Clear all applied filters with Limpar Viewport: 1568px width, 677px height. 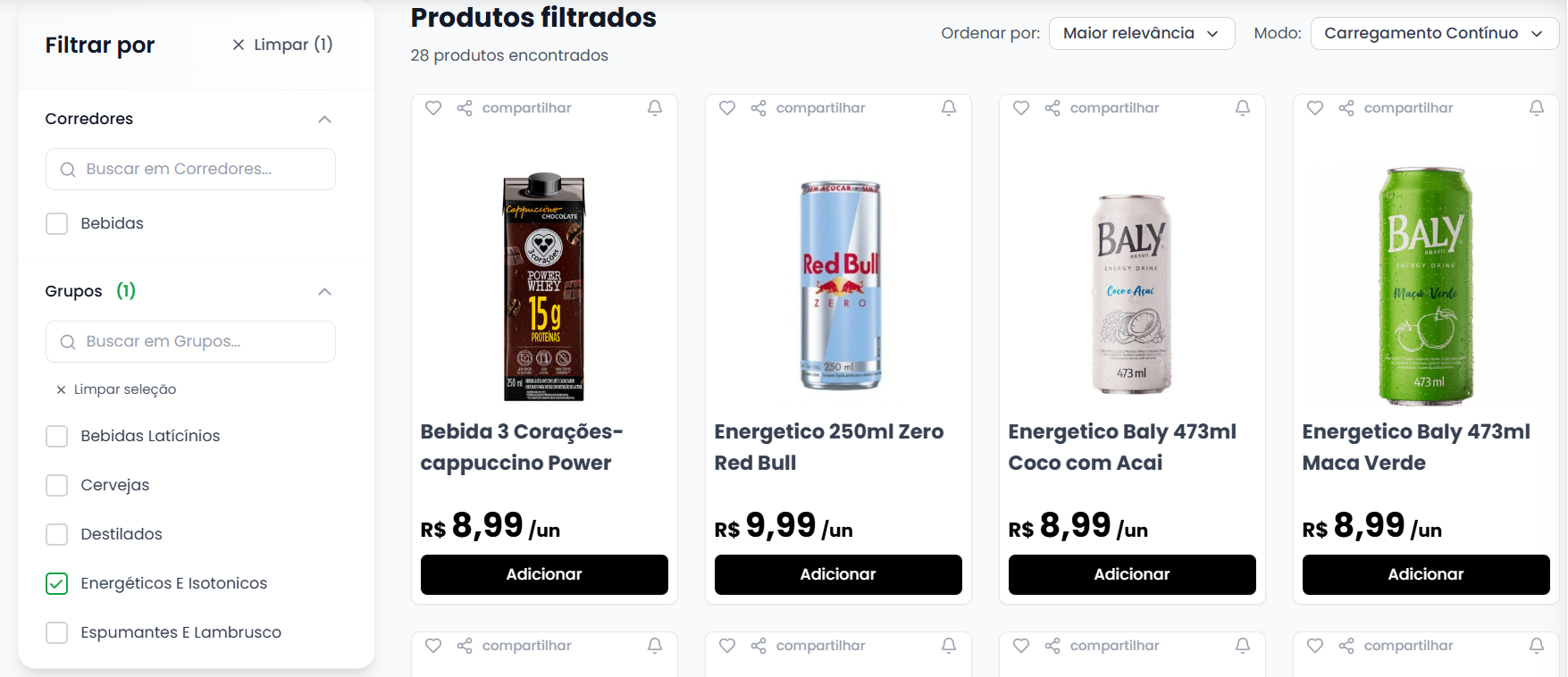(282, 45)
